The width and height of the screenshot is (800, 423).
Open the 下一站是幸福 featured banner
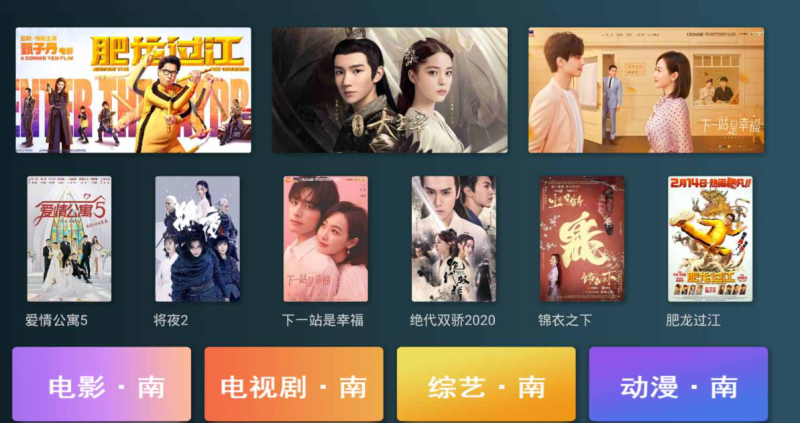click(x=646, y=90)
